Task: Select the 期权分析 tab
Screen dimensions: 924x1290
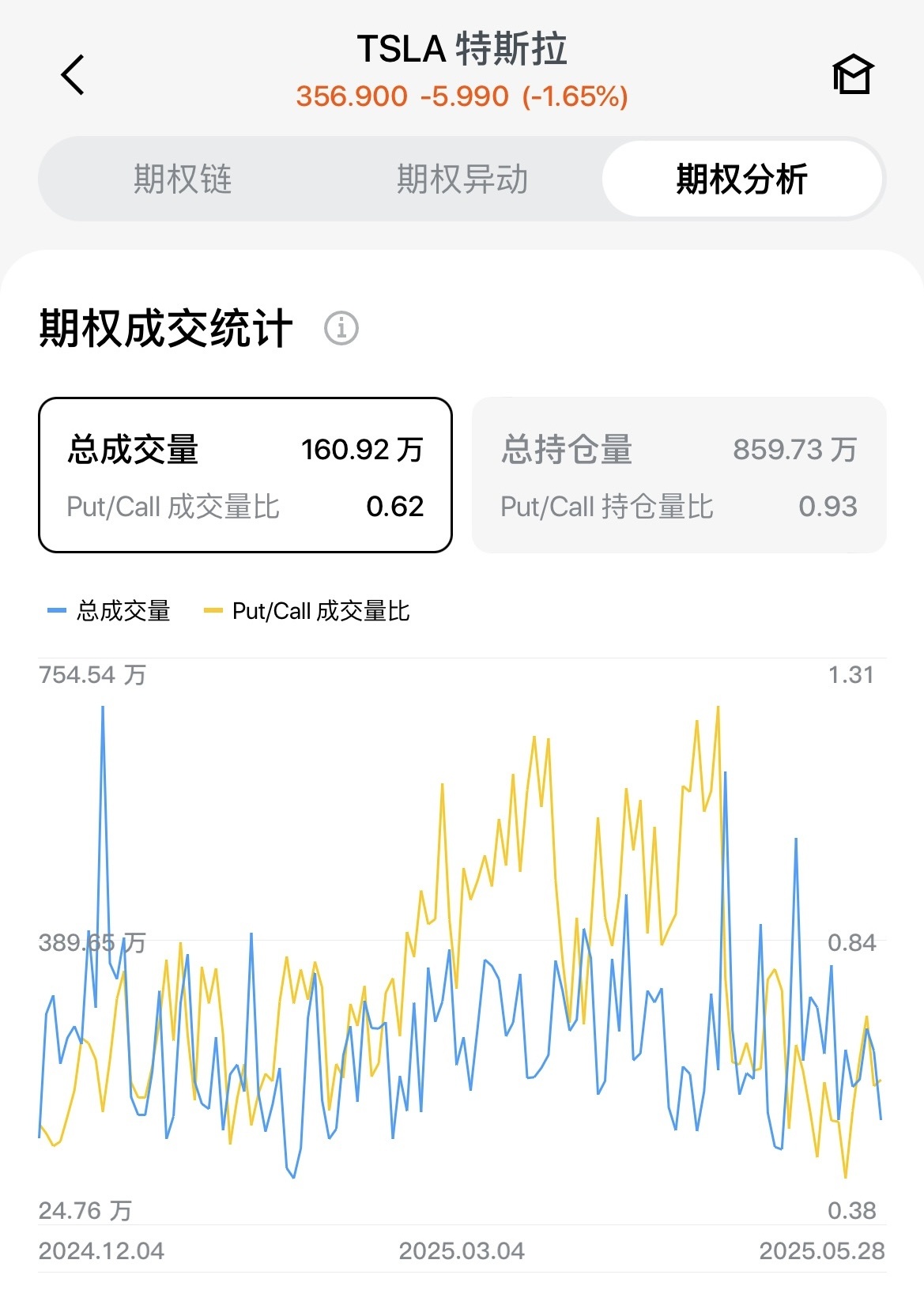Action: click(x=741, y=179)
